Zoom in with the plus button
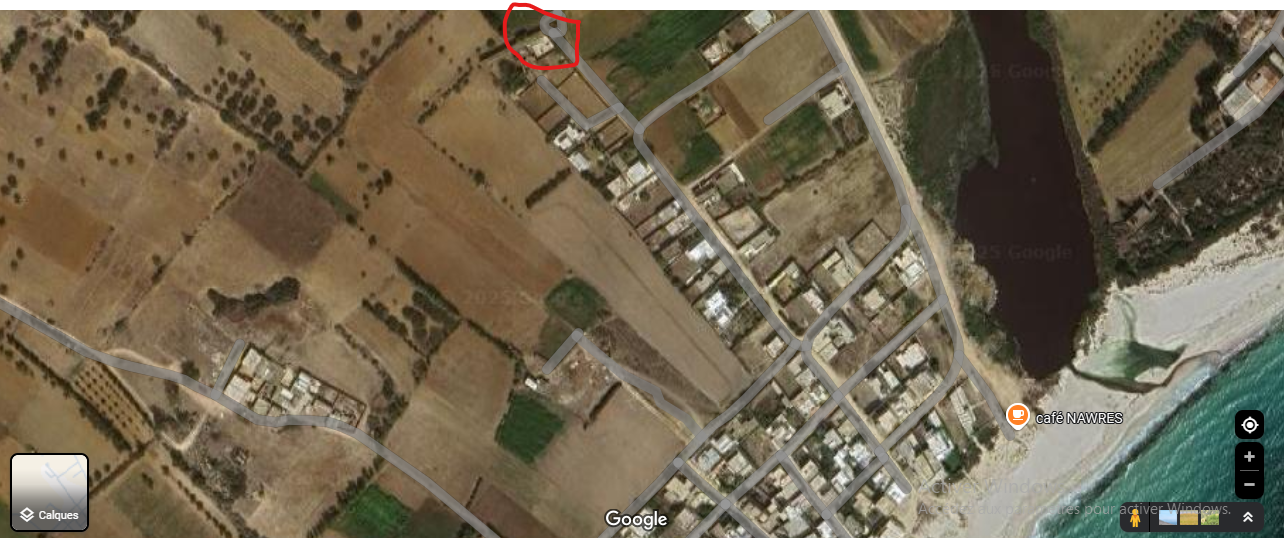The width and height of the screenshot is (1284, 538). click(1249, 456)
